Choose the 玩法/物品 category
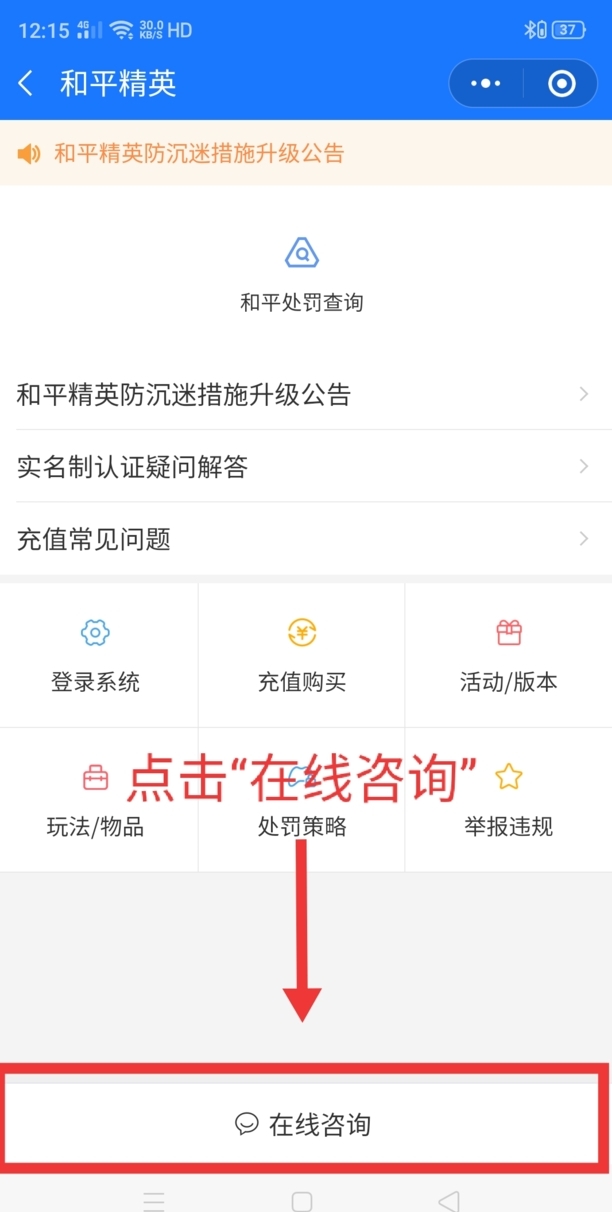Viewport: 612px width, 1212px height. (96, 800)
